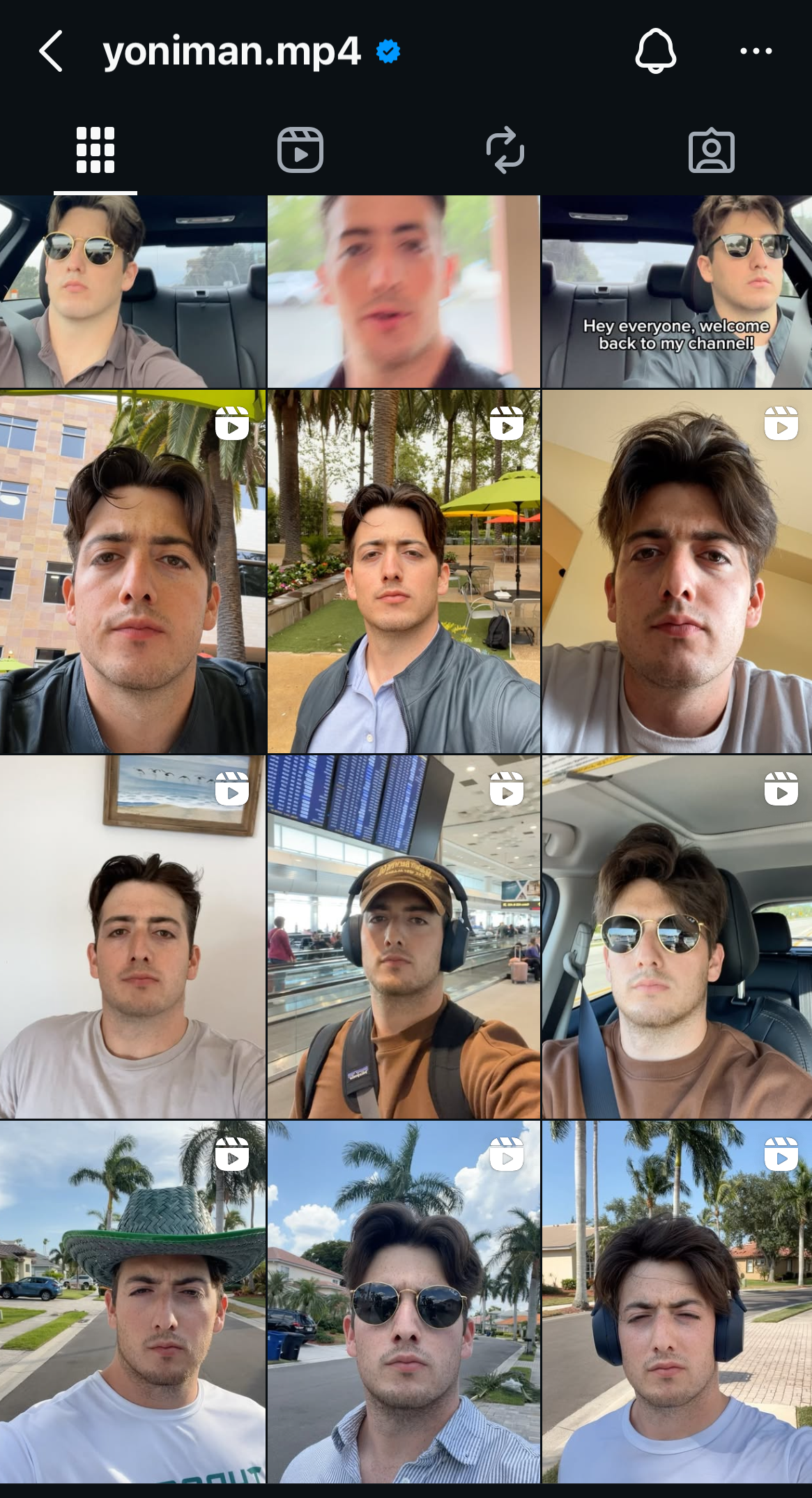Switch to the reposts tab

pos(505,150)
